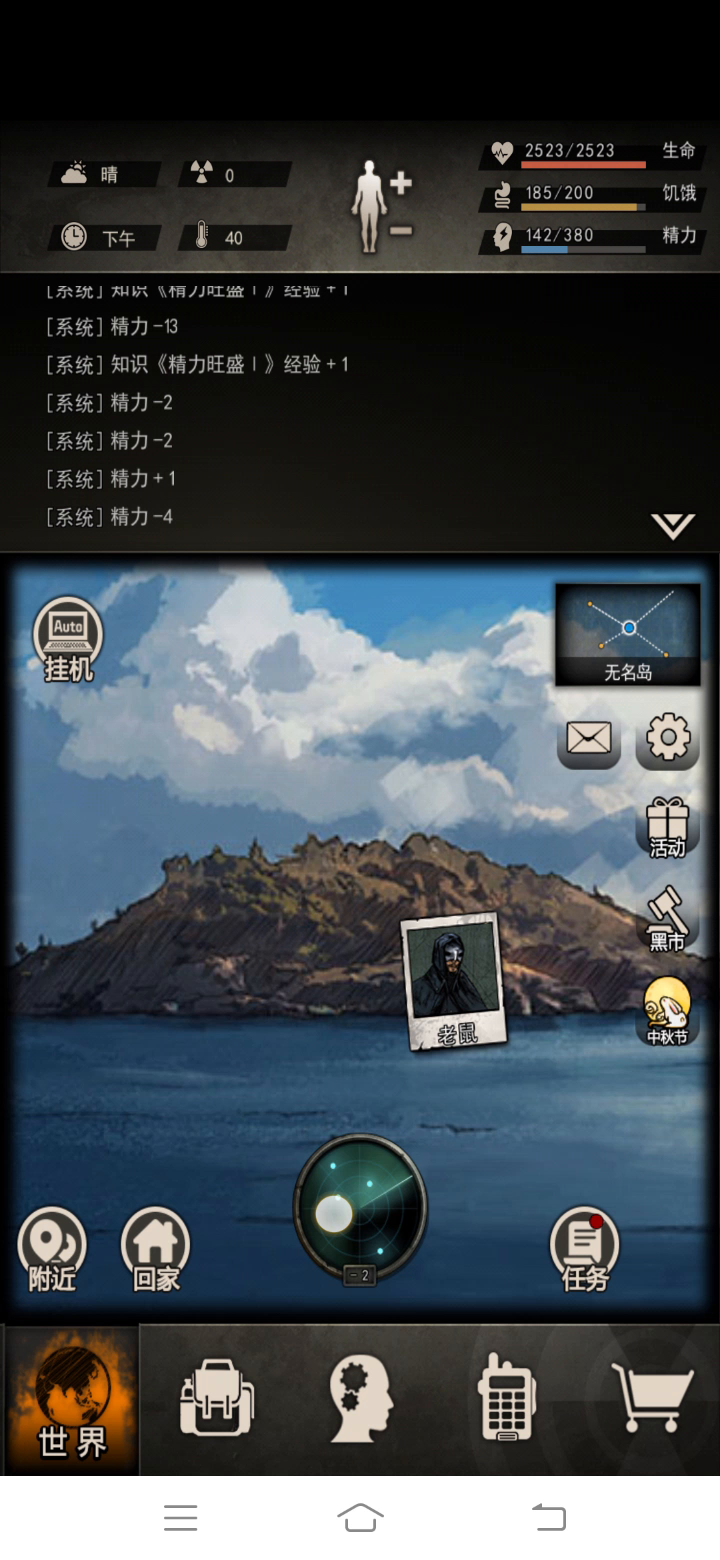Open the character body status figure
Image resolution: width=720 pixels, height=1560 pixels.
coord(369,207)
